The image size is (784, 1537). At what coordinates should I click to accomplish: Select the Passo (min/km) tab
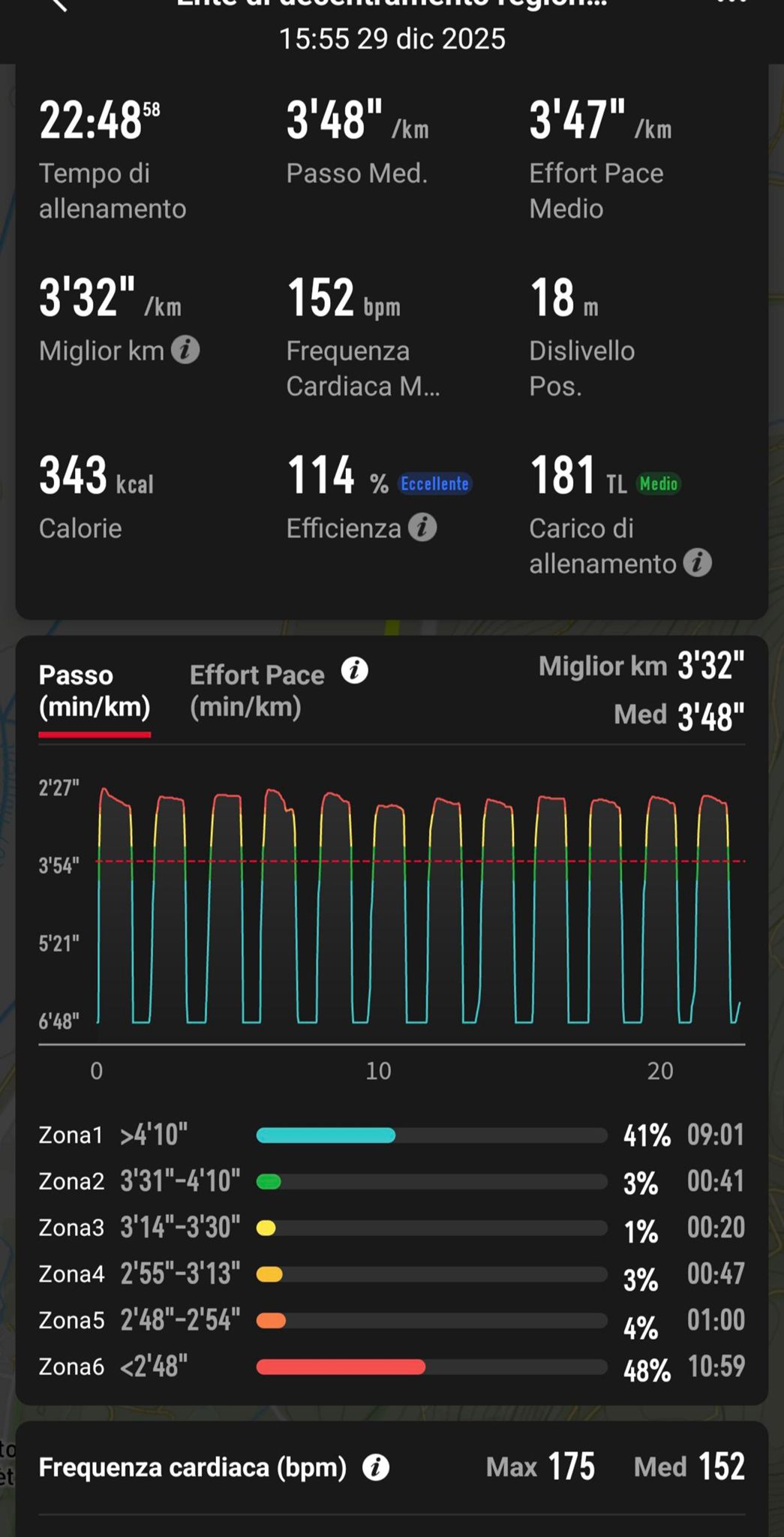click(x=95, y=690)
